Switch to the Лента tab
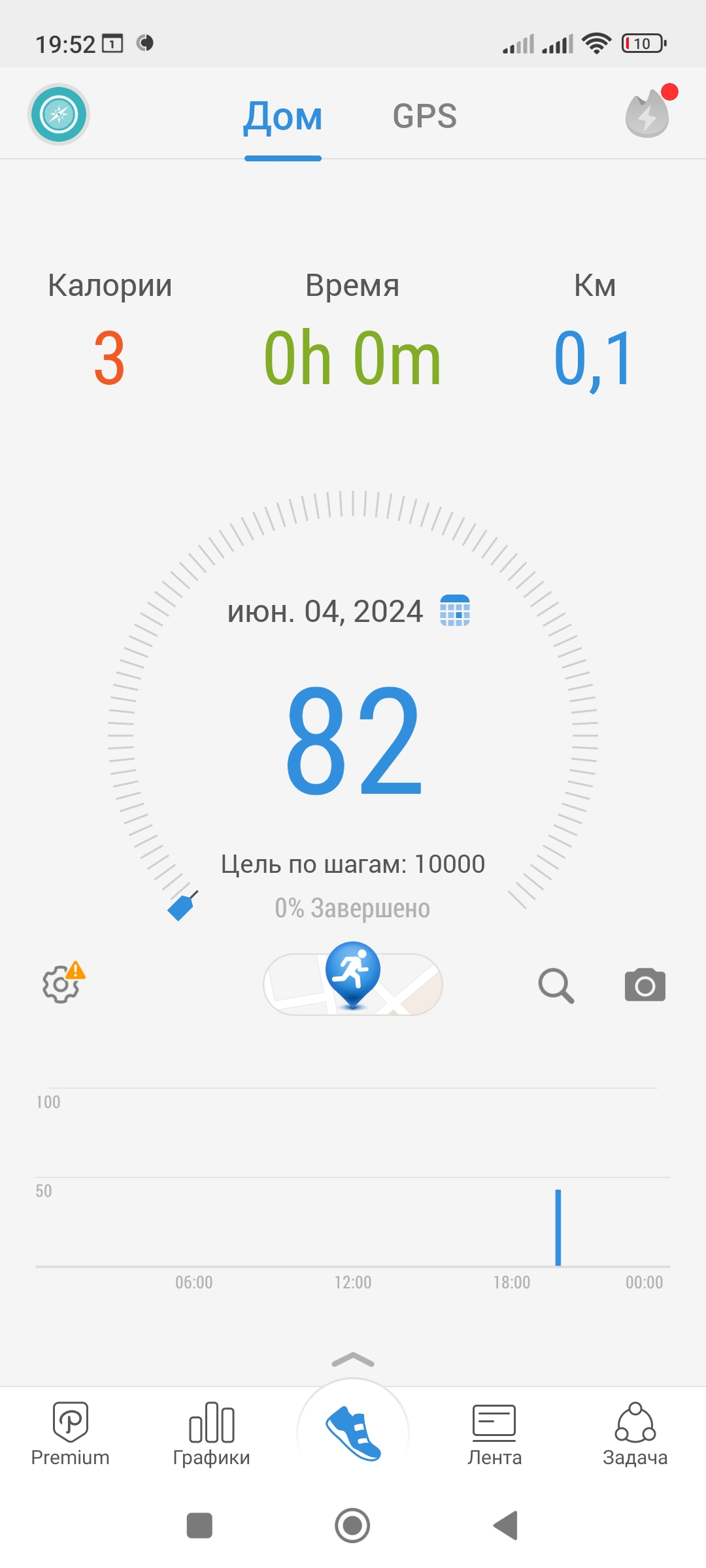This screenshot has height=1568, width=706. [x=494, y=1434]
